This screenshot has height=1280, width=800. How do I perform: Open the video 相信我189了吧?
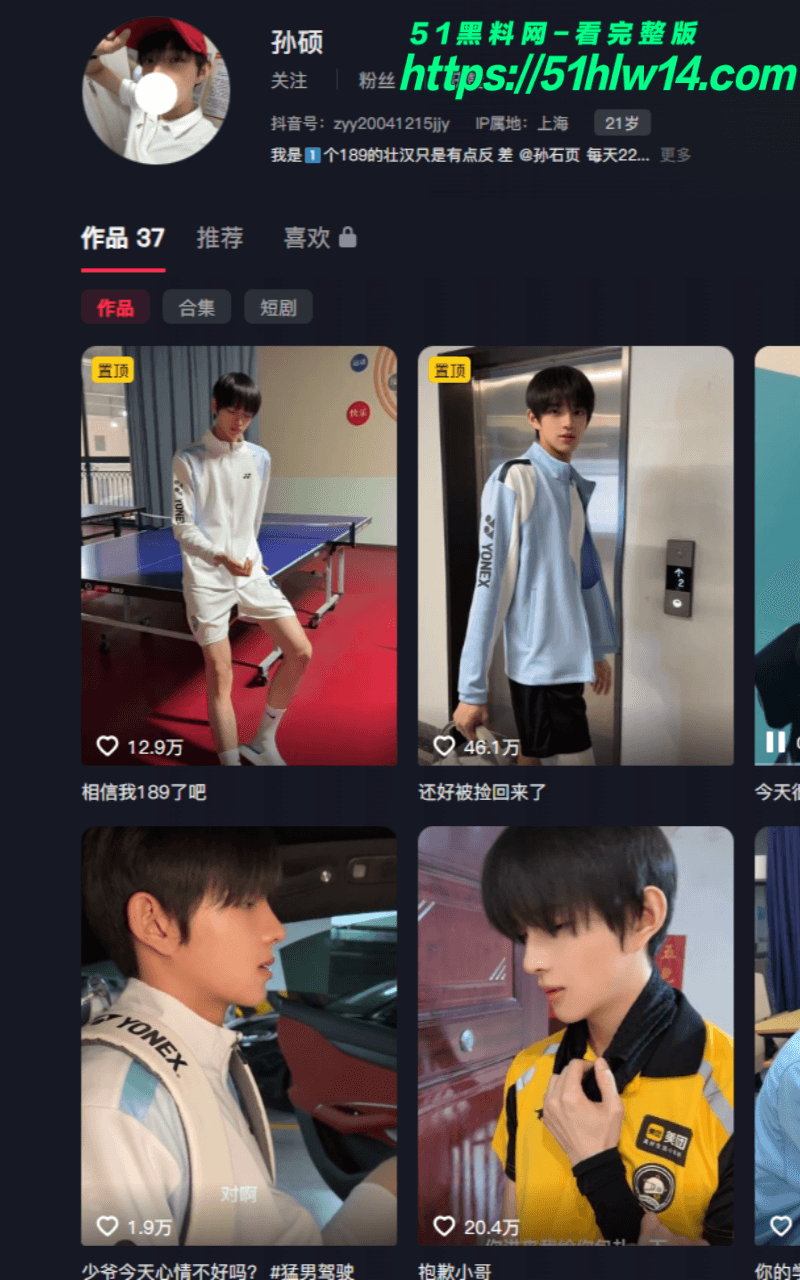[239, 556]
